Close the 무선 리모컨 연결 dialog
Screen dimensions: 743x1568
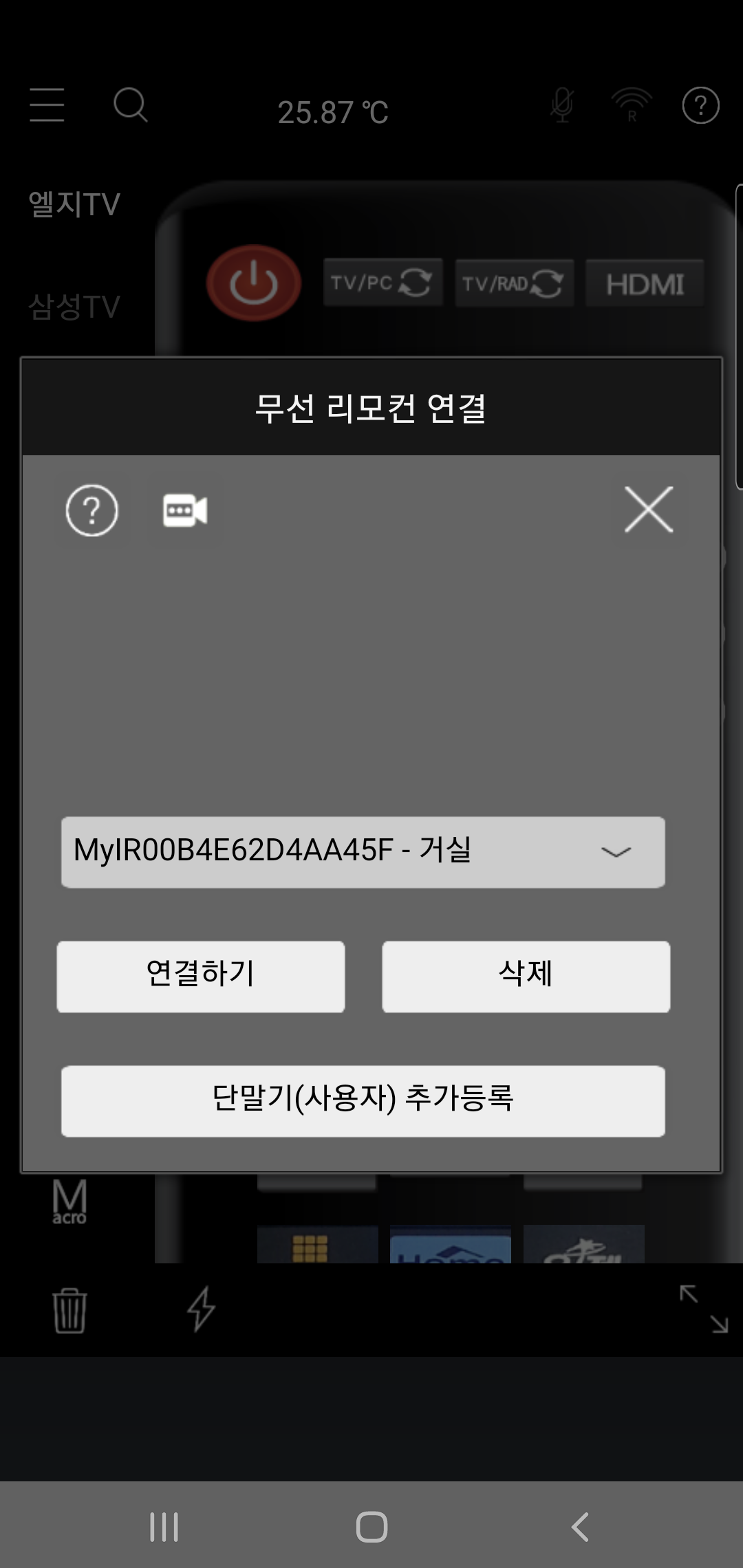(648, 510)
